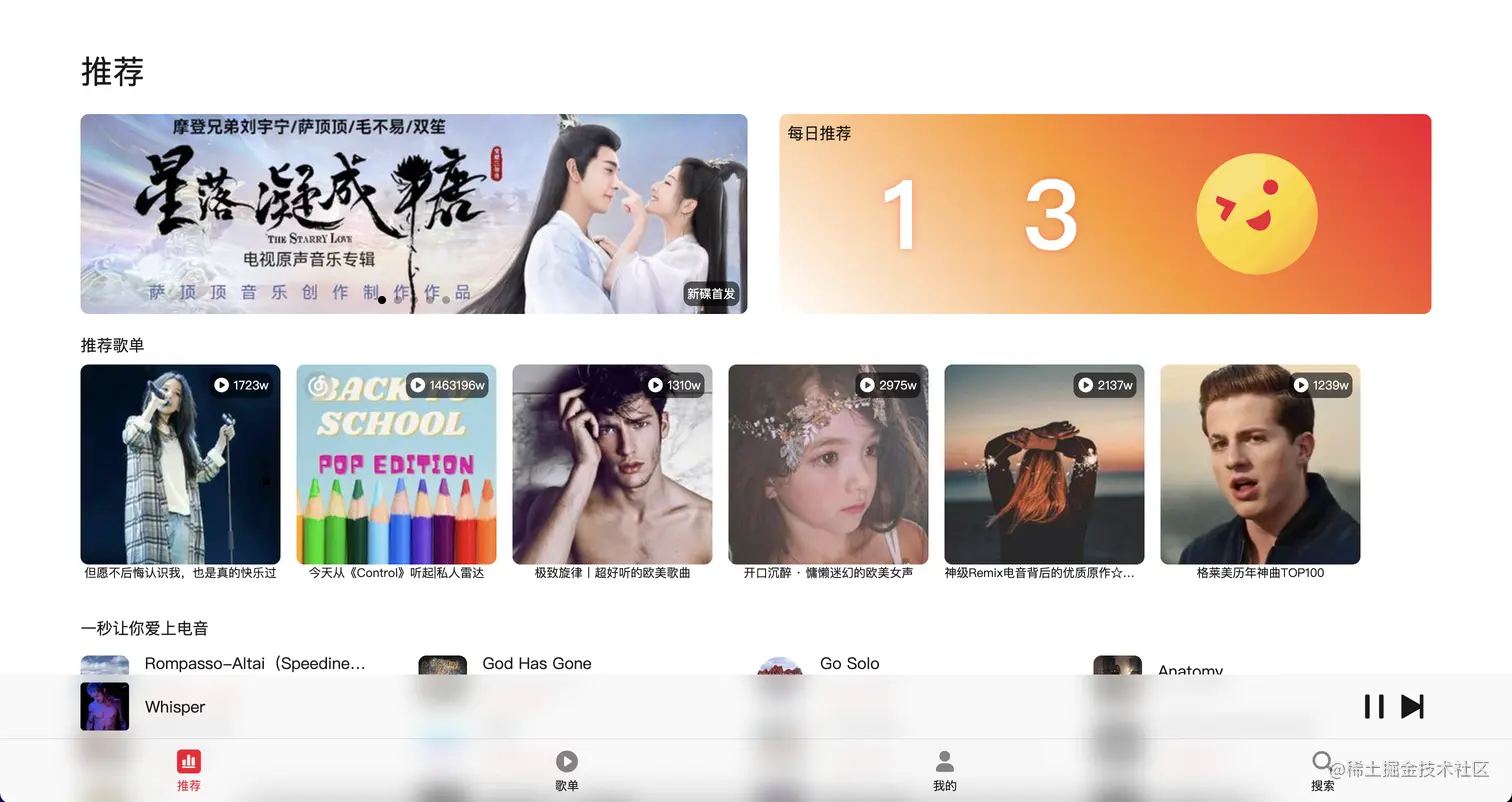
Task: Open playlist 格莱美历年神曲TOP100
Action: (1260, 464)
